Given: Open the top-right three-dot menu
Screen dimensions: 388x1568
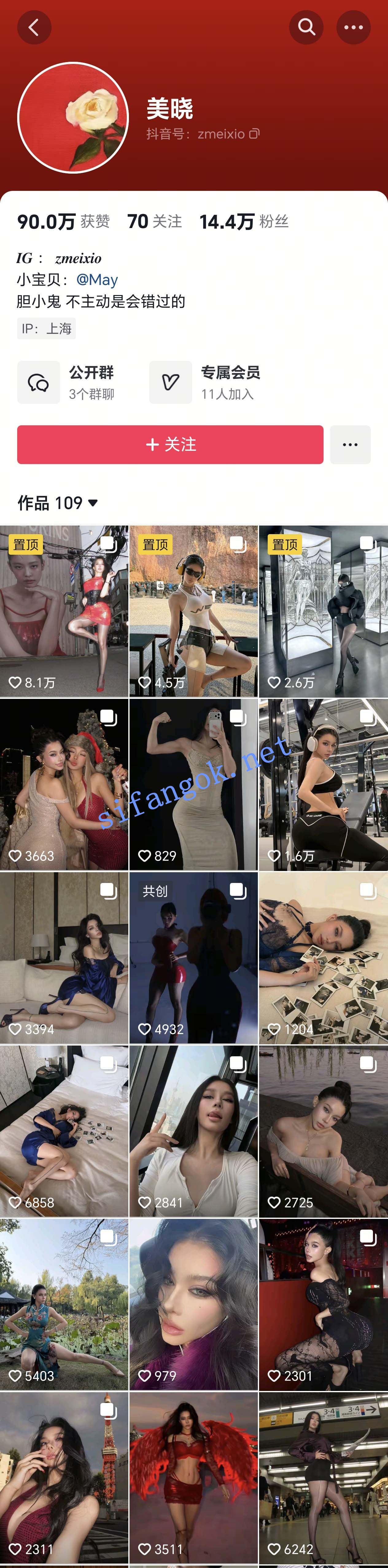Looking at the screenshot, I should [x=353, y=27].
